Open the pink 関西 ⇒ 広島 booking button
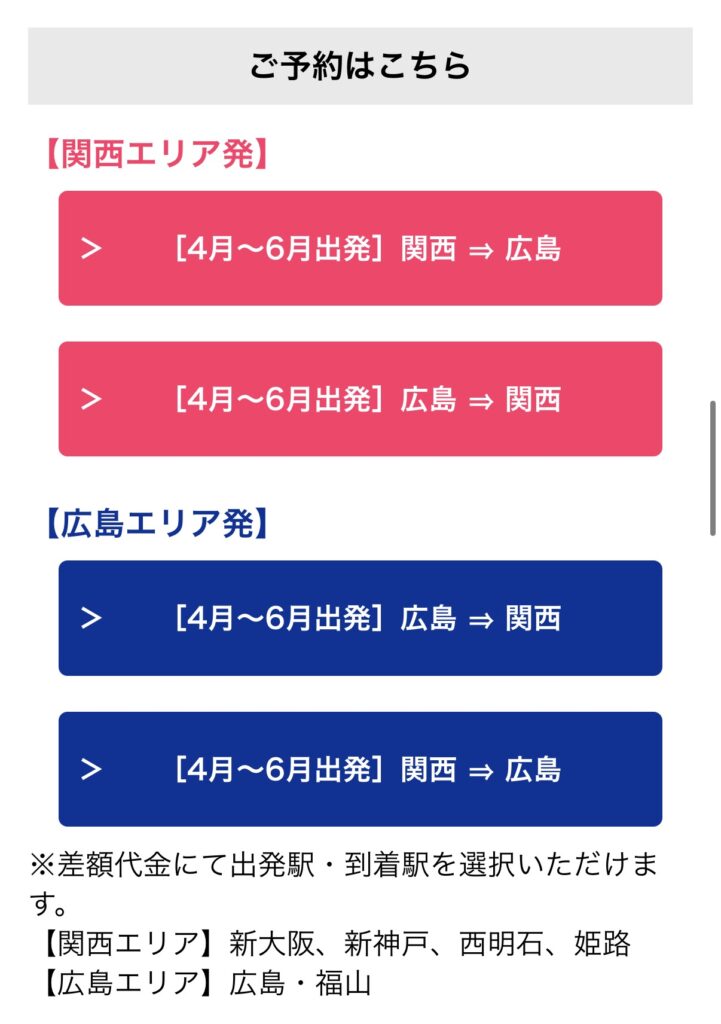Viewport: 721px width, 1024px height. (360, 248)
